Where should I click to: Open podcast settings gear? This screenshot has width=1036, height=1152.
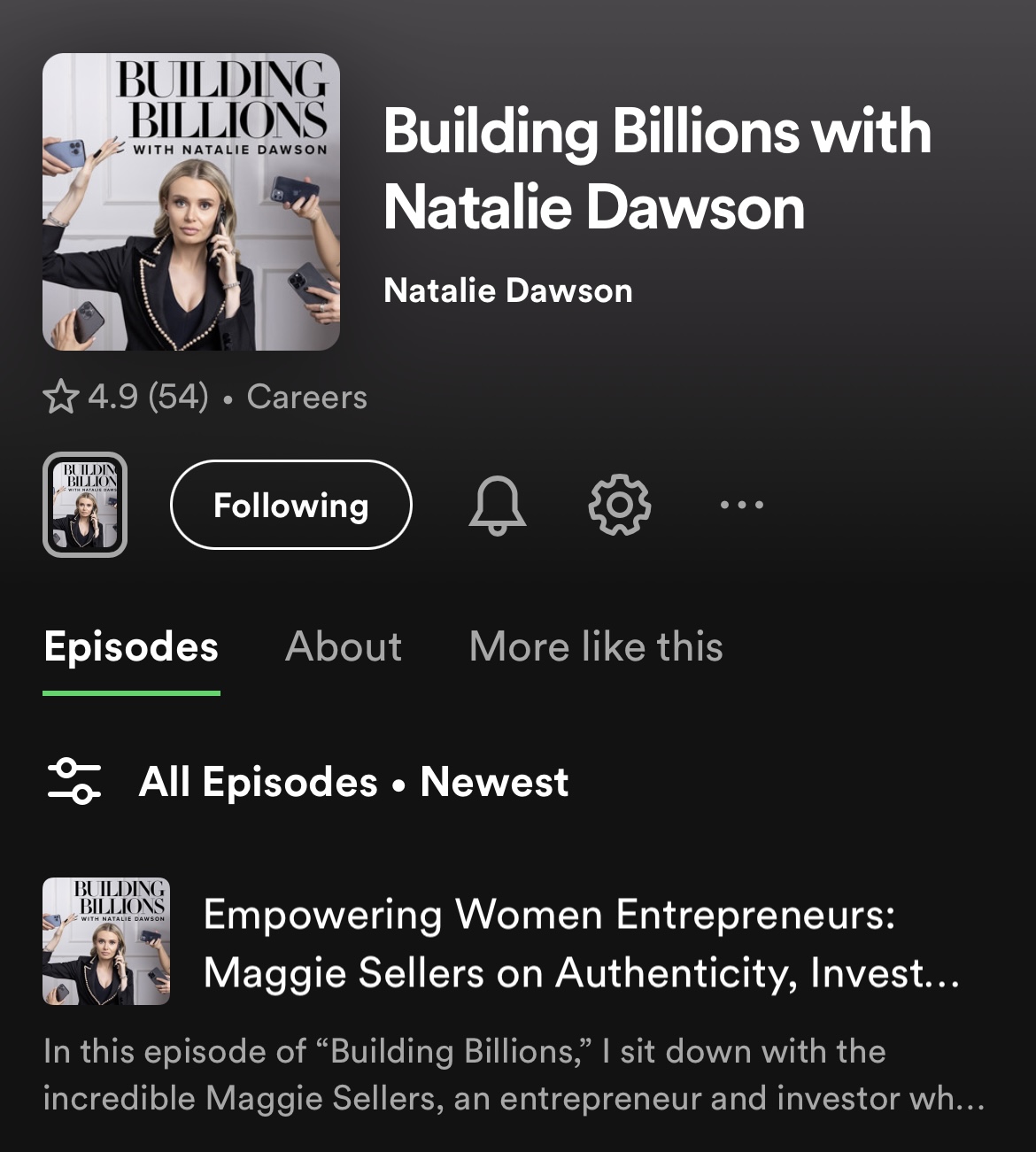619,505
